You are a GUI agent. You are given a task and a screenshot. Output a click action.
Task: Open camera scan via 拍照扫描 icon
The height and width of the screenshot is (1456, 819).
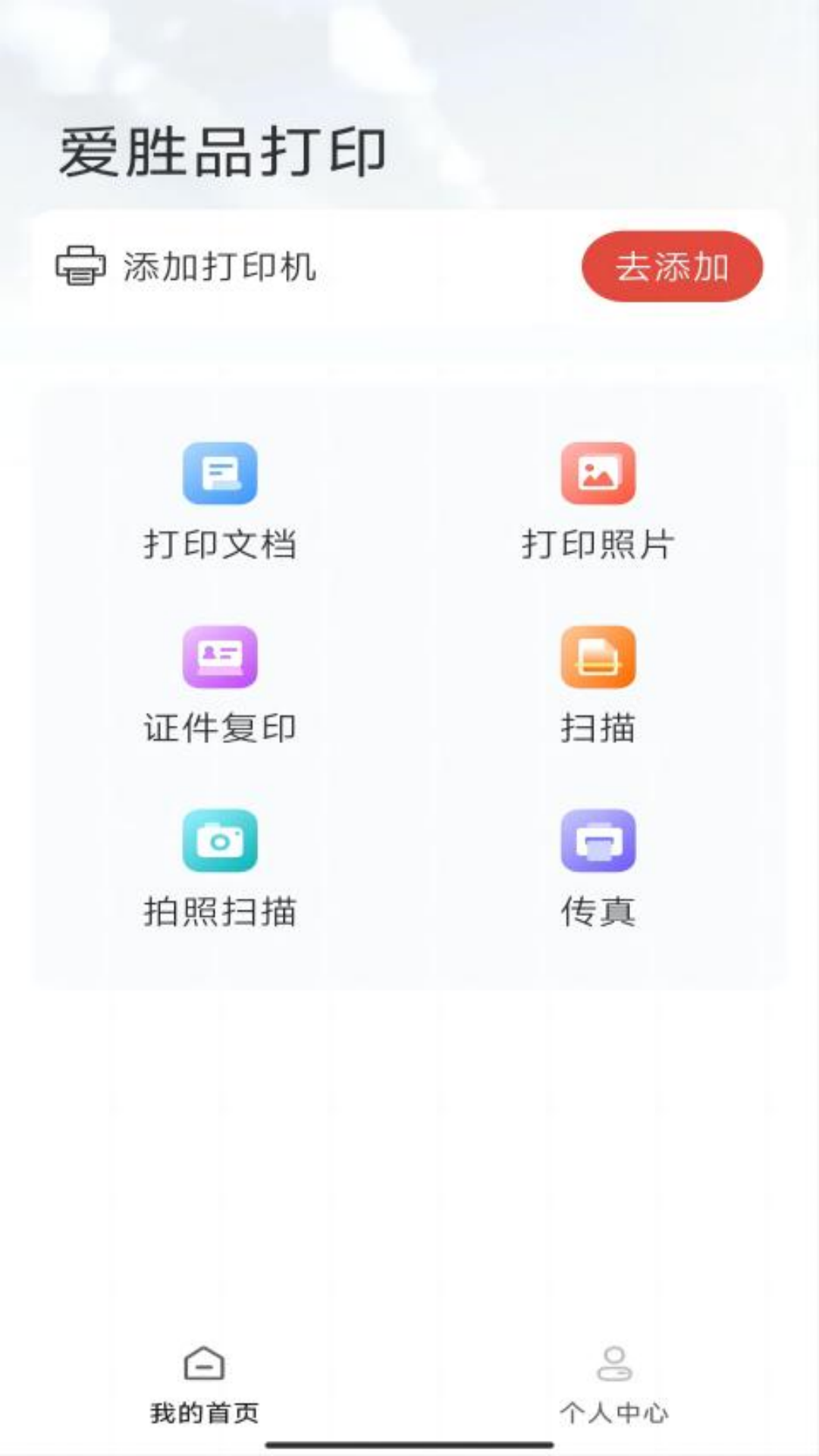point(218,842)
